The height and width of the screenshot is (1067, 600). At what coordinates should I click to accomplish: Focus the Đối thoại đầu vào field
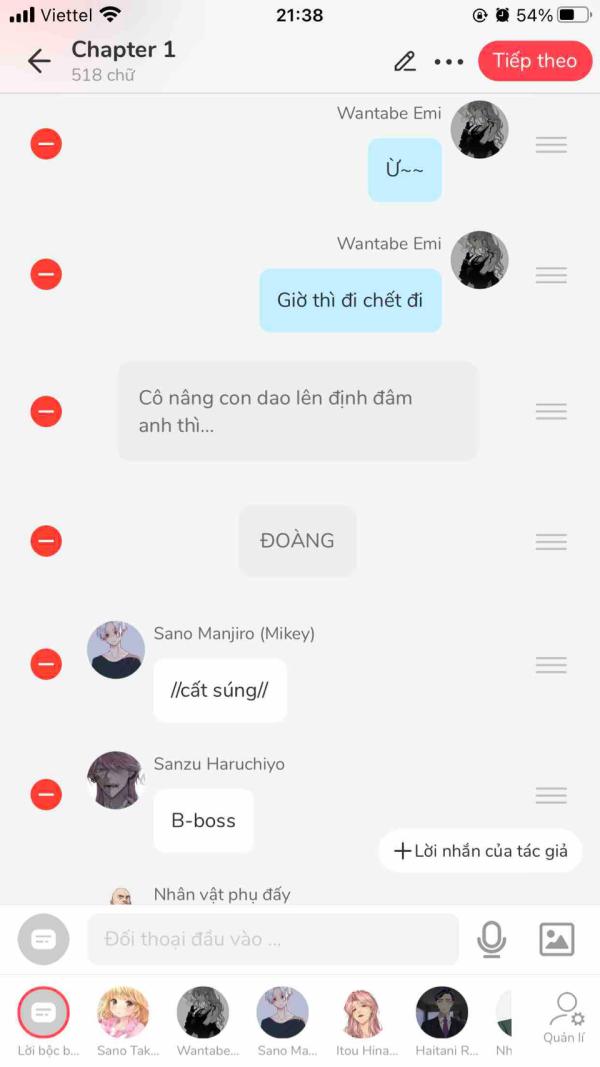(x=273, y=939)
